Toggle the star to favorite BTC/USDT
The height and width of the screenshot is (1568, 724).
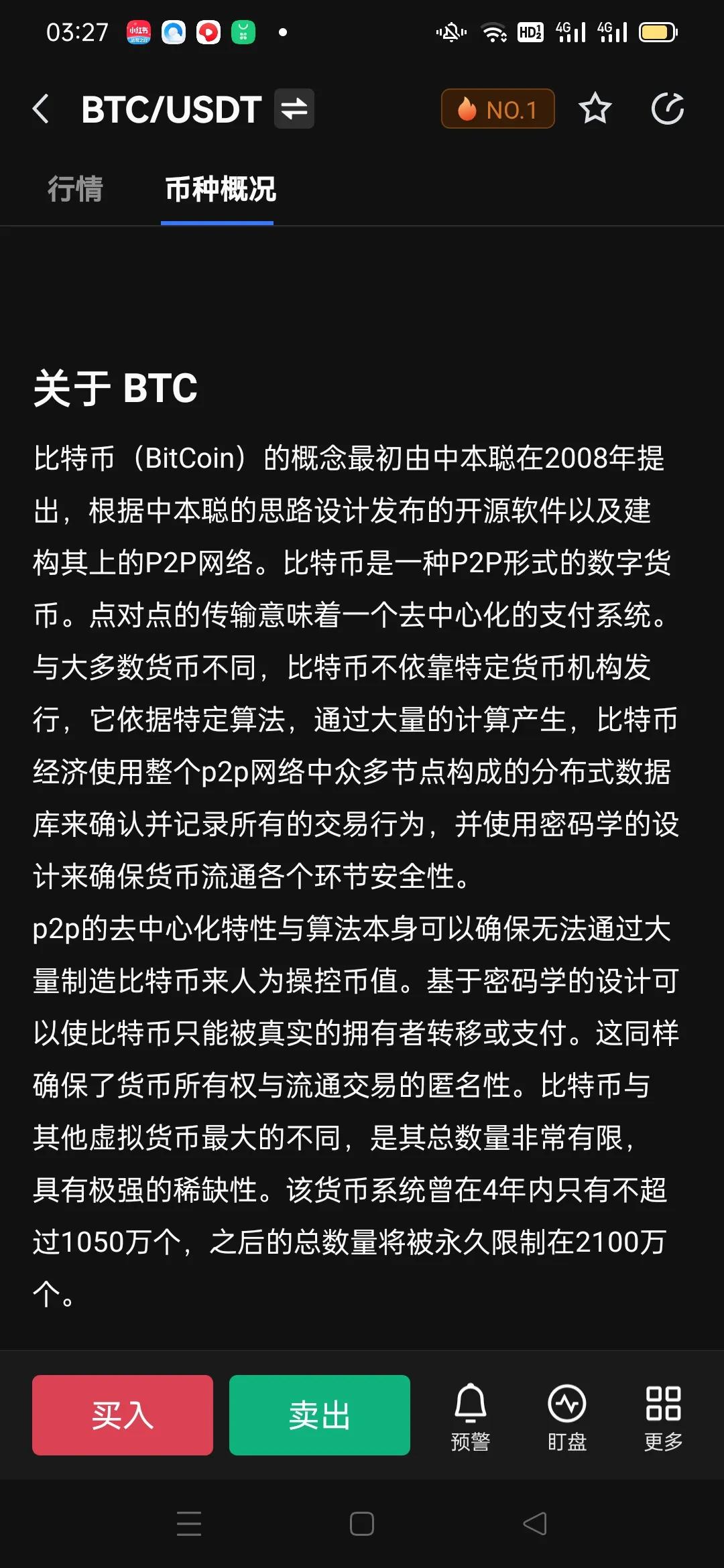pos(595,109)
